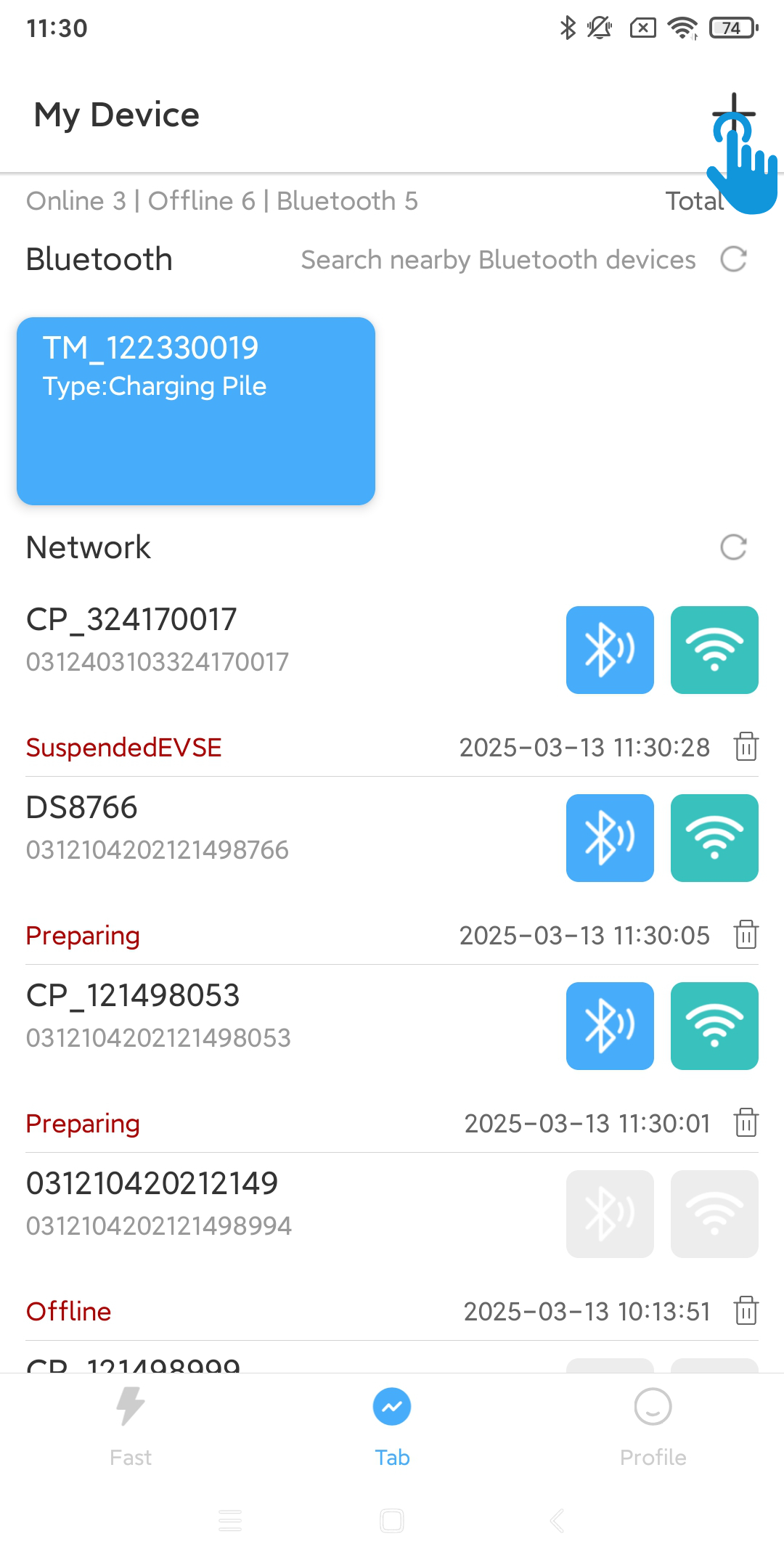Viewport: 784px width, 1568px height.
Task: Delete the DS8766 device
Action: pyautogui.click(x=746, y=935)
